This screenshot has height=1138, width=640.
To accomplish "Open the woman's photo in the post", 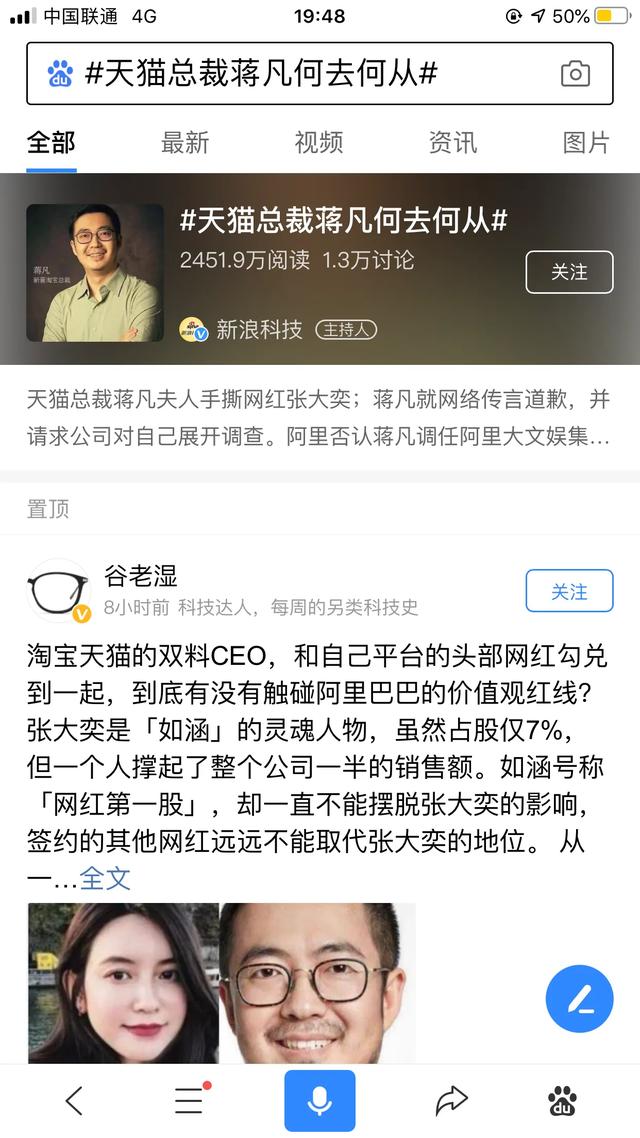I will [x=123, y=983].
